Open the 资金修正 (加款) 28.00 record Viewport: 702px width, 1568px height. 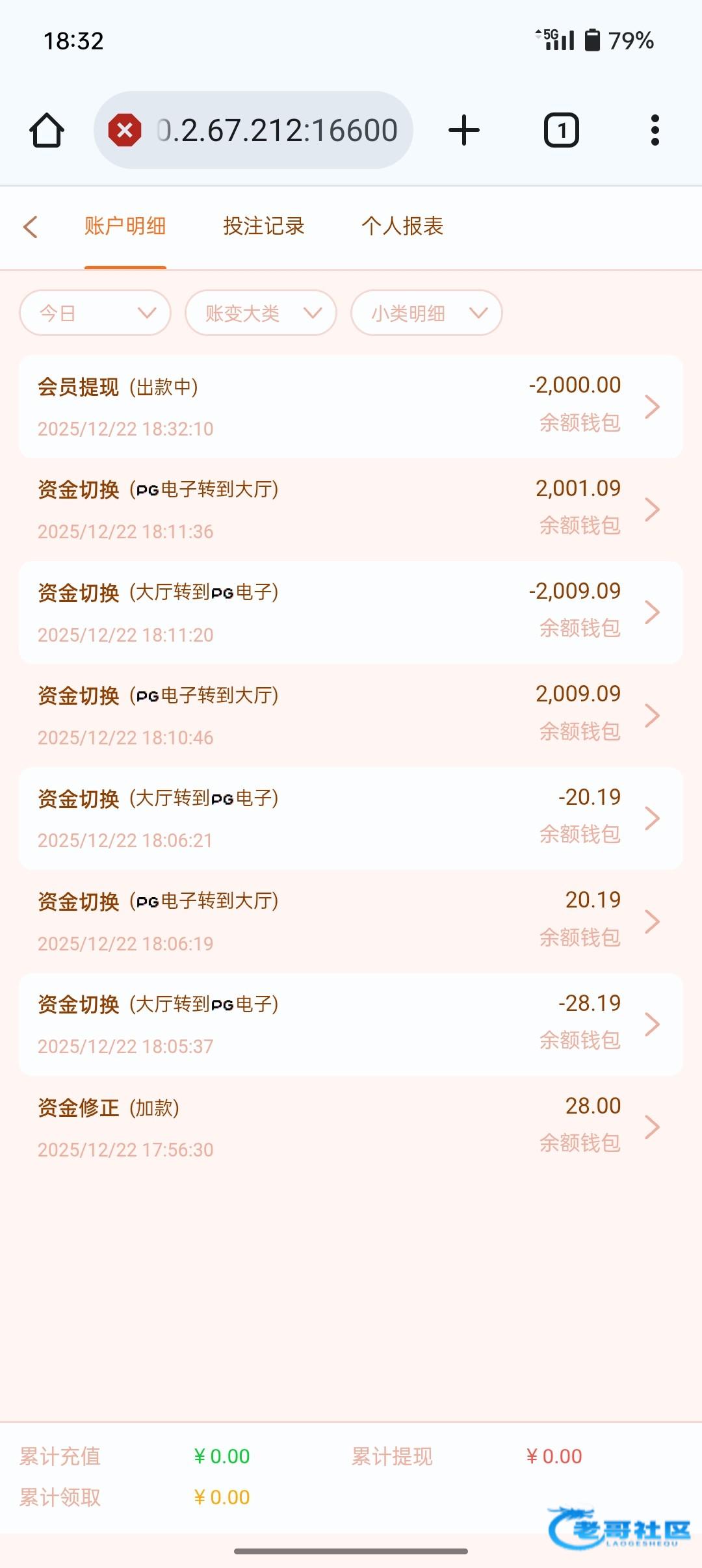click(x=351, y=1127)
